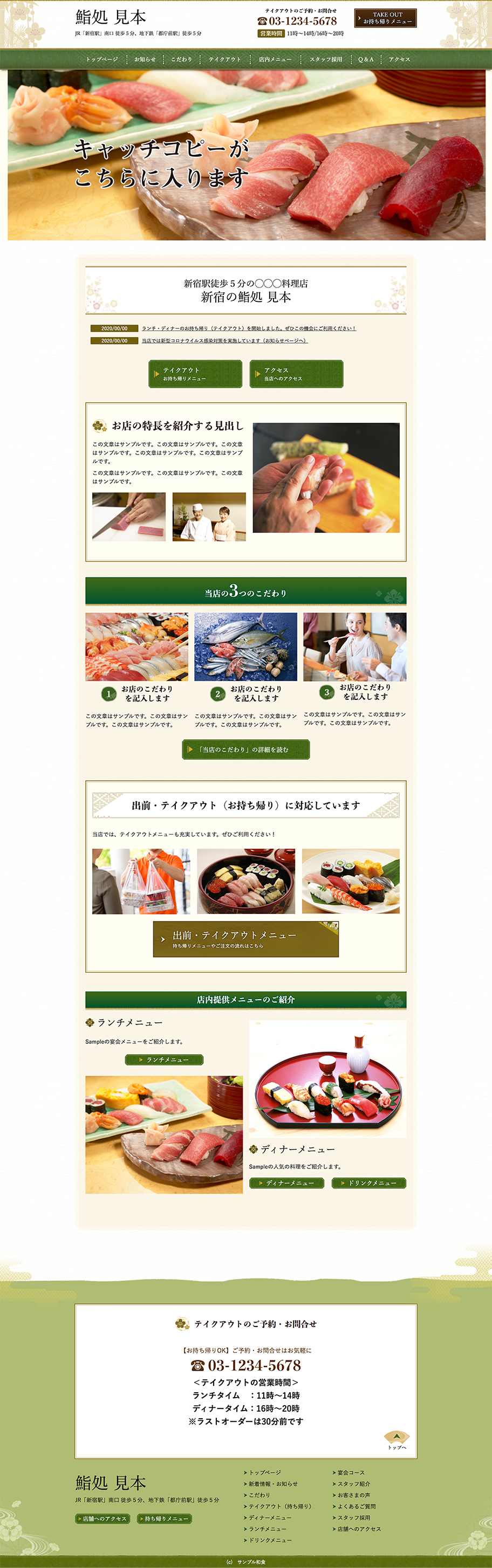Go to アクセス in the navigation bar
492x1568 pixels.
coord(399,59)
